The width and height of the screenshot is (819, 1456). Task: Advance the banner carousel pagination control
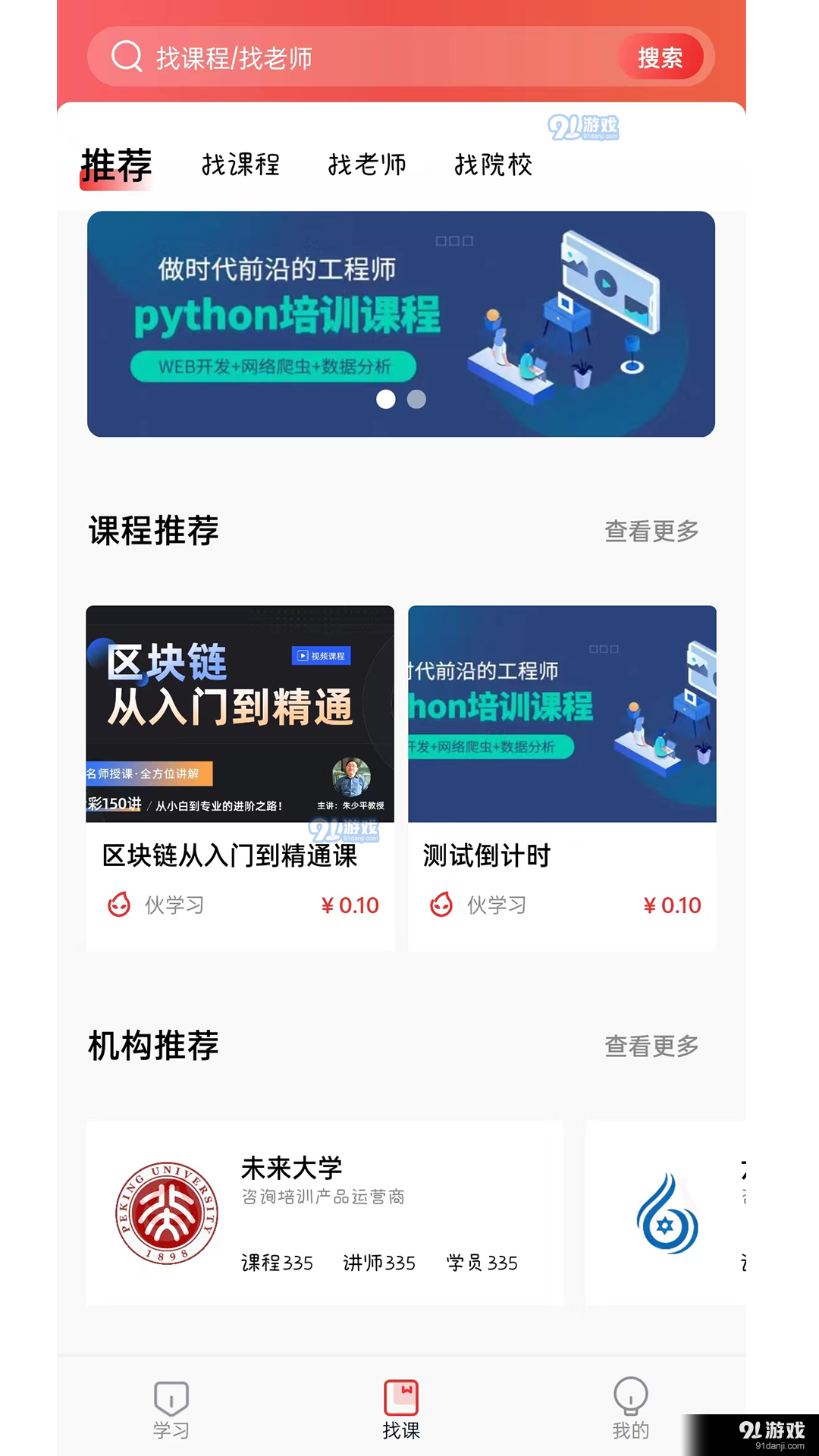click(417, 399)
